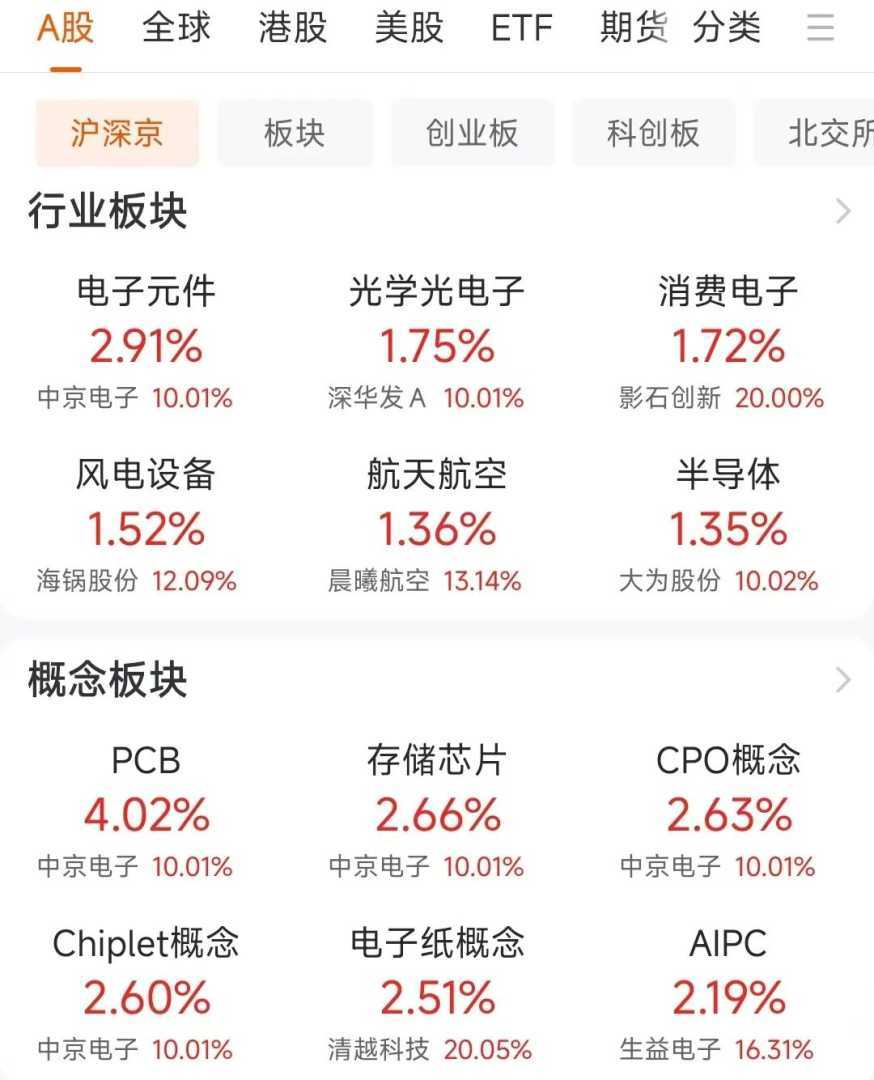Expand the 行业板块 section arrow
Viewport: 874px width, 1080px height.
843,212
